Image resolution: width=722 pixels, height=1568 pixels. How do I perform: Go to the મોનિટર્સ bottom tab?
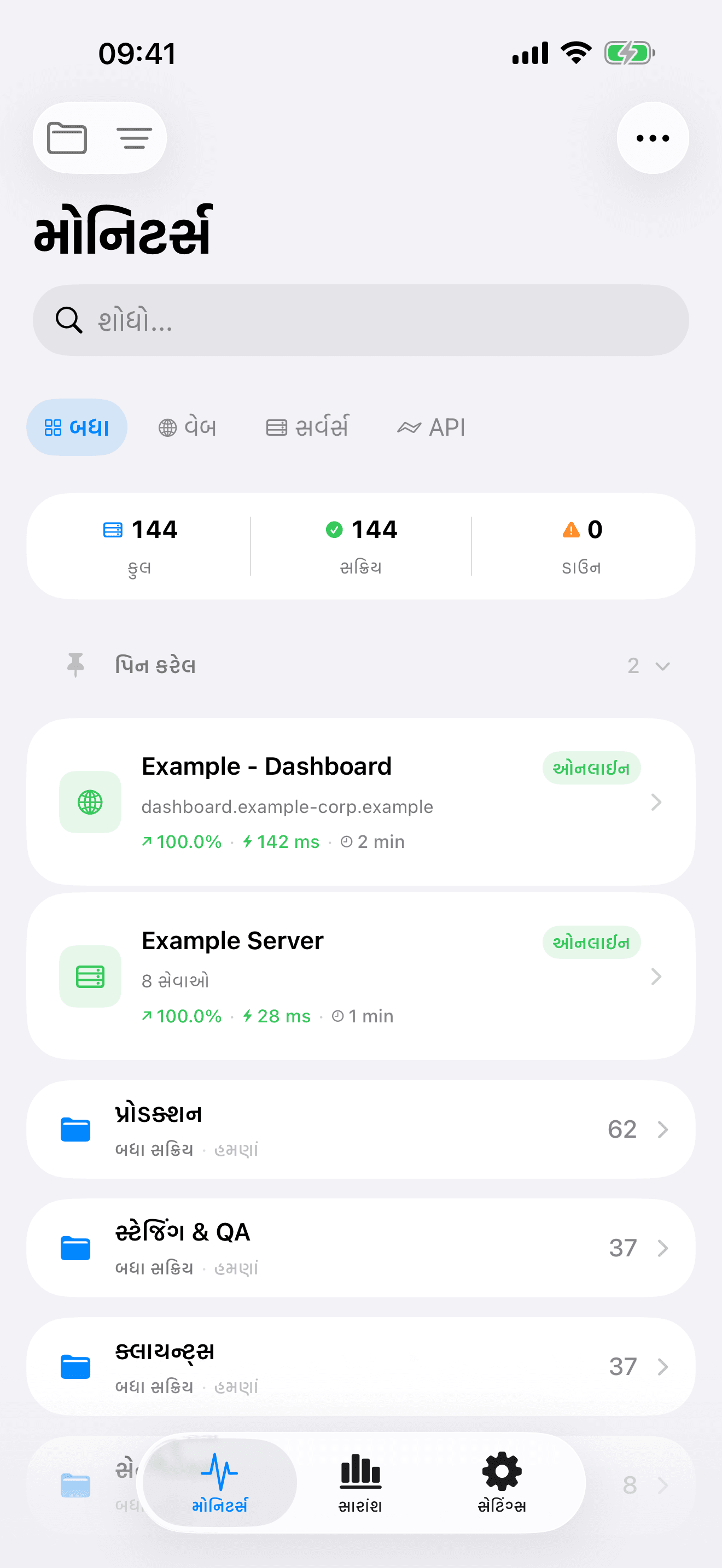(220, 1483)
